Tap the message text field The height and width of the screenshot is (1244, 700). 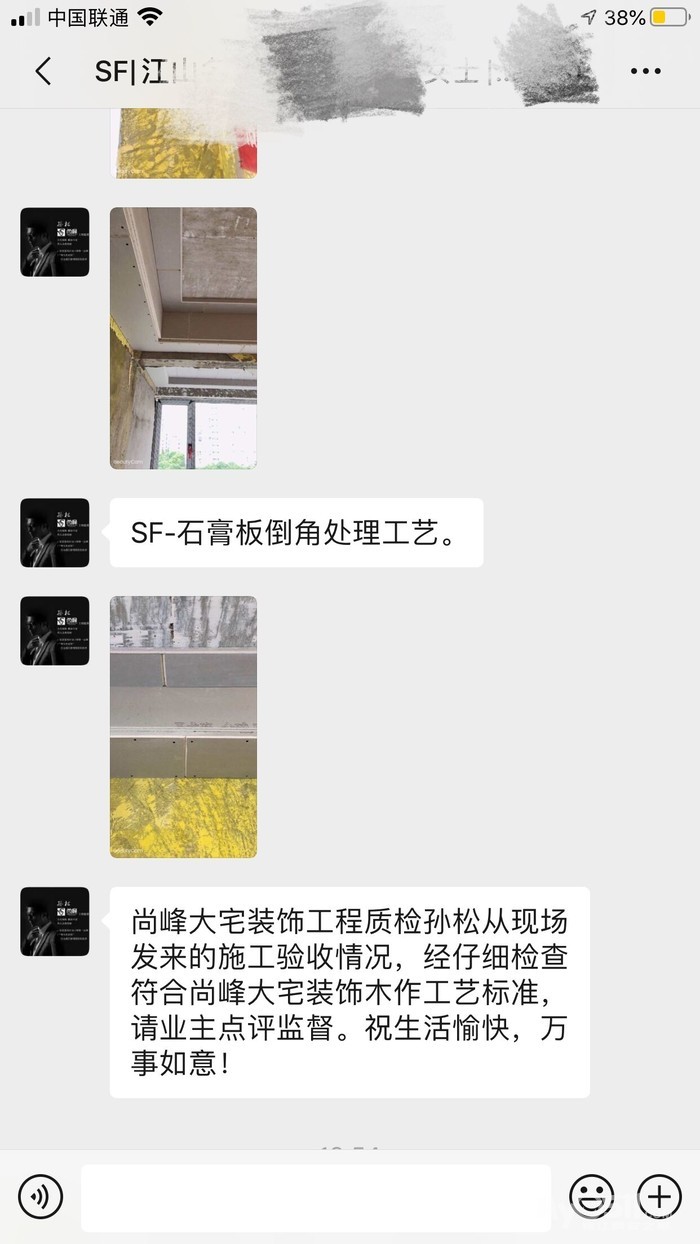[x=315, y=1197]
